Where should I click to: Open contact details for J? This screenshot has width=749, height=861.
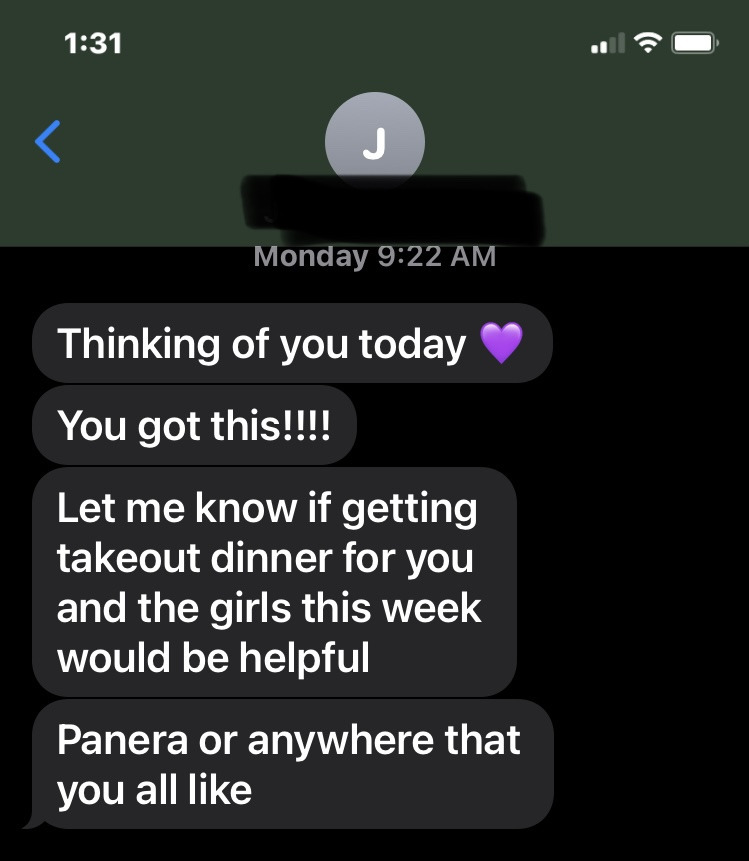click(374, 143)
